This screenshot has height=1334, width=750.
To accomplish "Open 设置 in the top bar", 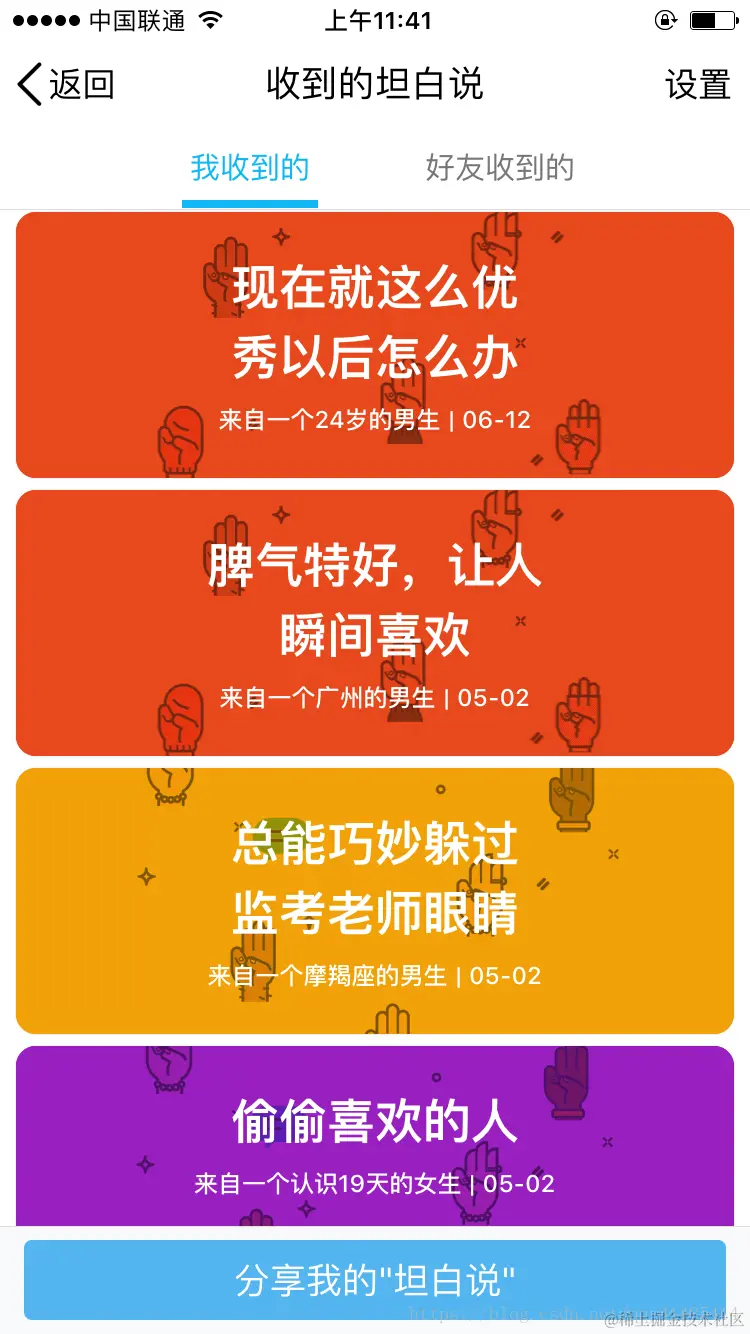I will coord(697,85).
